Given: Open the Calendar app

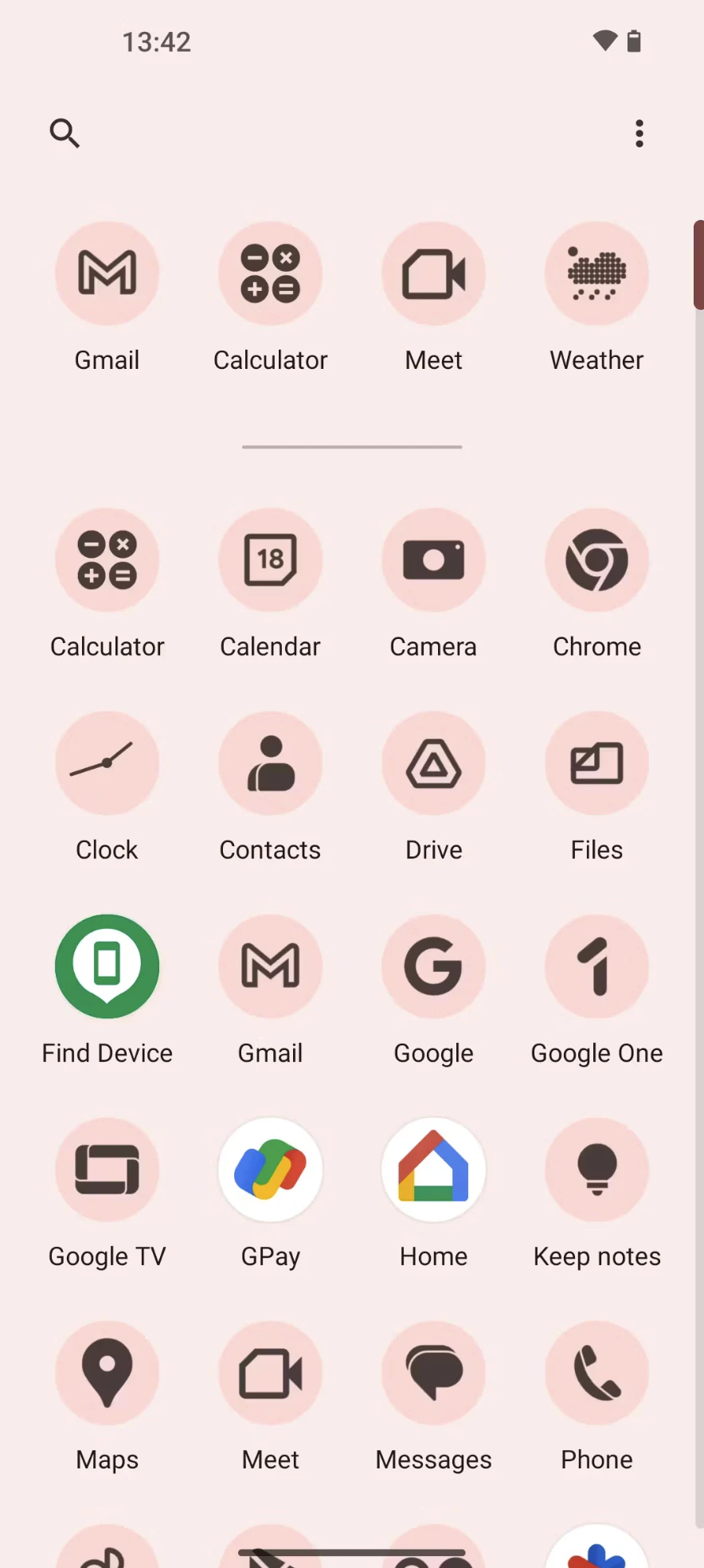Looking at the screenshot, I should (270, 560).
